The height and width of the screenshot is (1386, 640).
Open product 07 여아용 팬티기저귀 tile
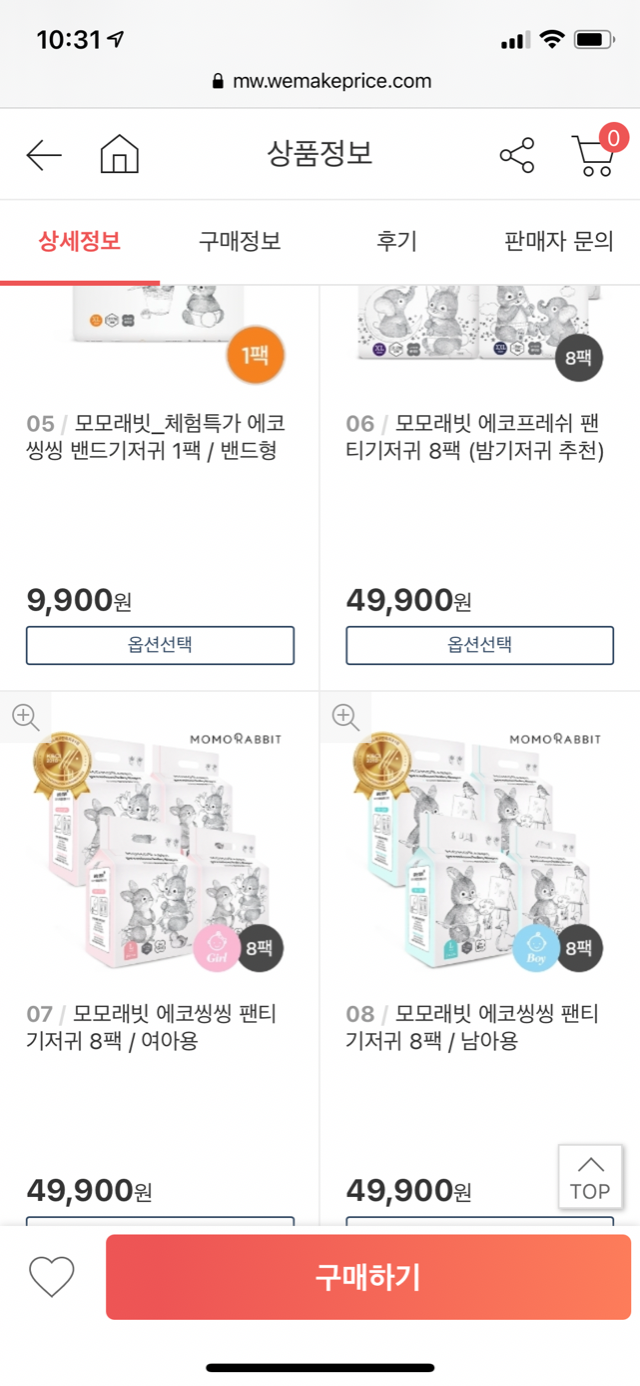click(x=150, y=1028)
